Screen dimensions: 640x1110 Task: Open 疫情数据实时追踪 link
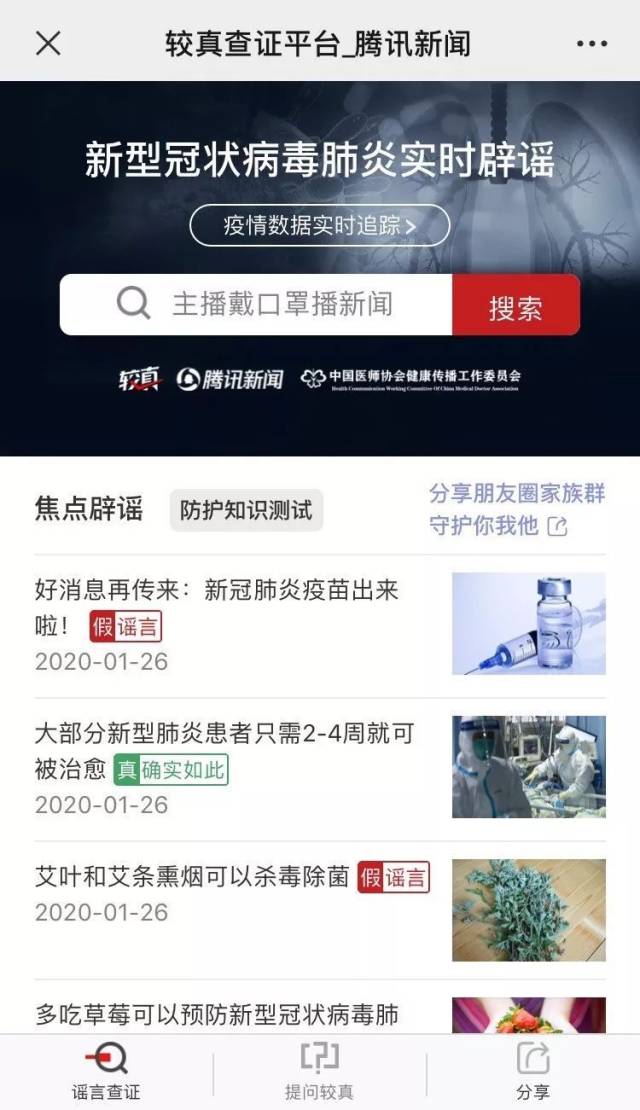[x=319, y=226]
